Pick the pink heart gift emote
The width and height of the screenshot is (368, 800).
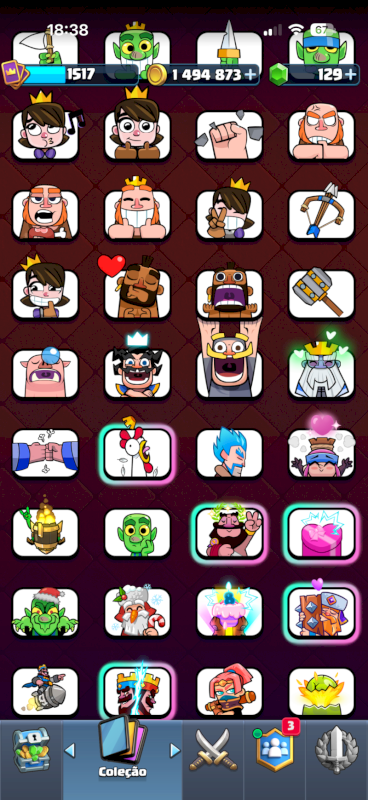coord(322,533)
